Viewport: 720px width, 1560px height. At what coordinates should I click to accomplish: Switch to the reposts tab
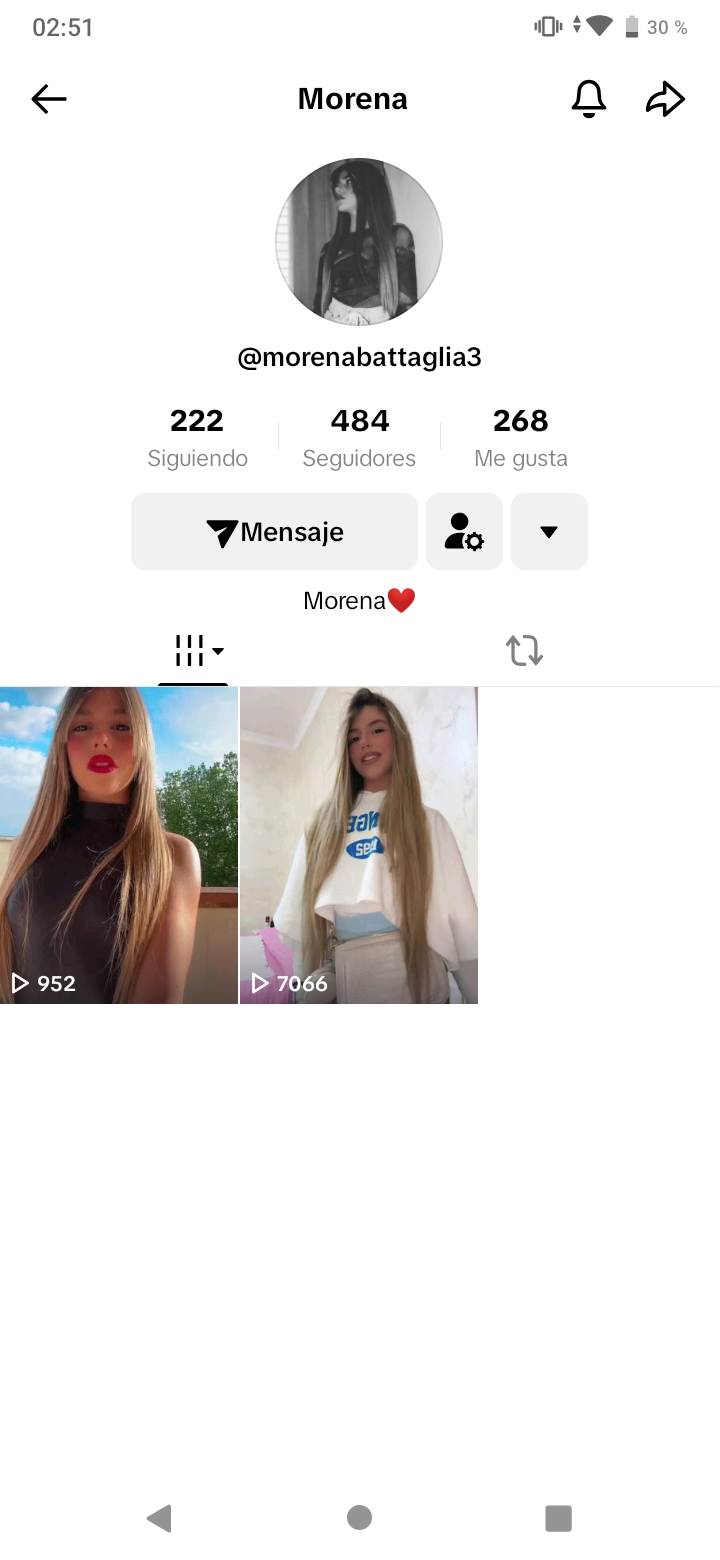click(524, 651)
